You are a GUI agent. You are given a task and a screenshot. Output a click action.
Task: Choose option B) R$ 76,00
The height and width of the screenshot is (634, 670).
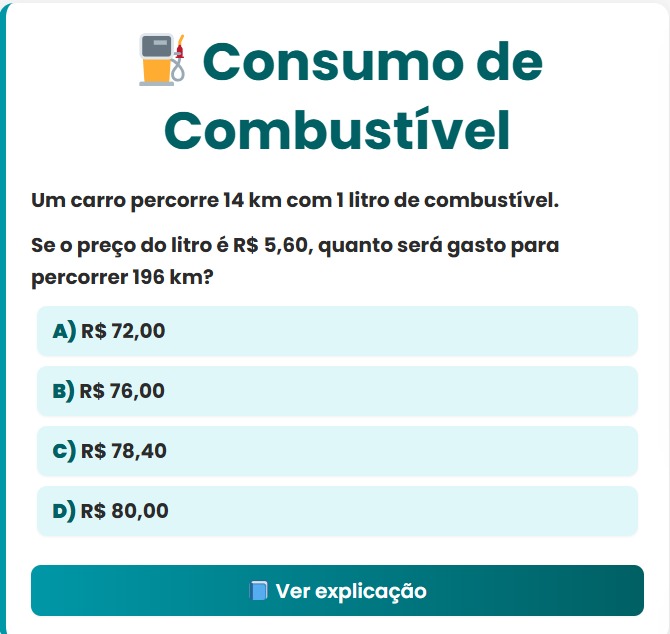pos(337,391)
